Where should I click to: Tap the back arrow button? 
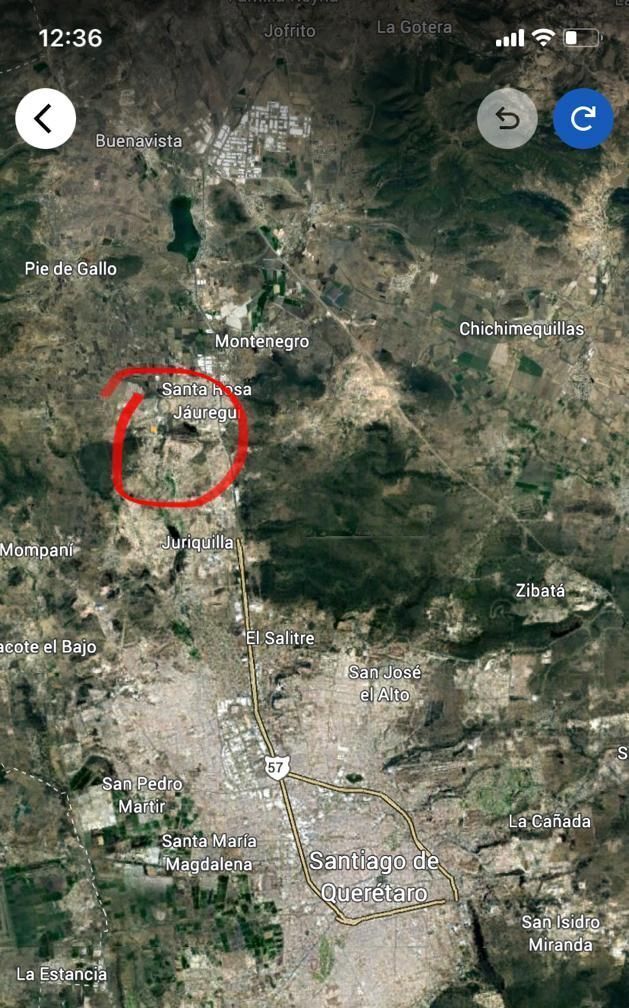45,119
